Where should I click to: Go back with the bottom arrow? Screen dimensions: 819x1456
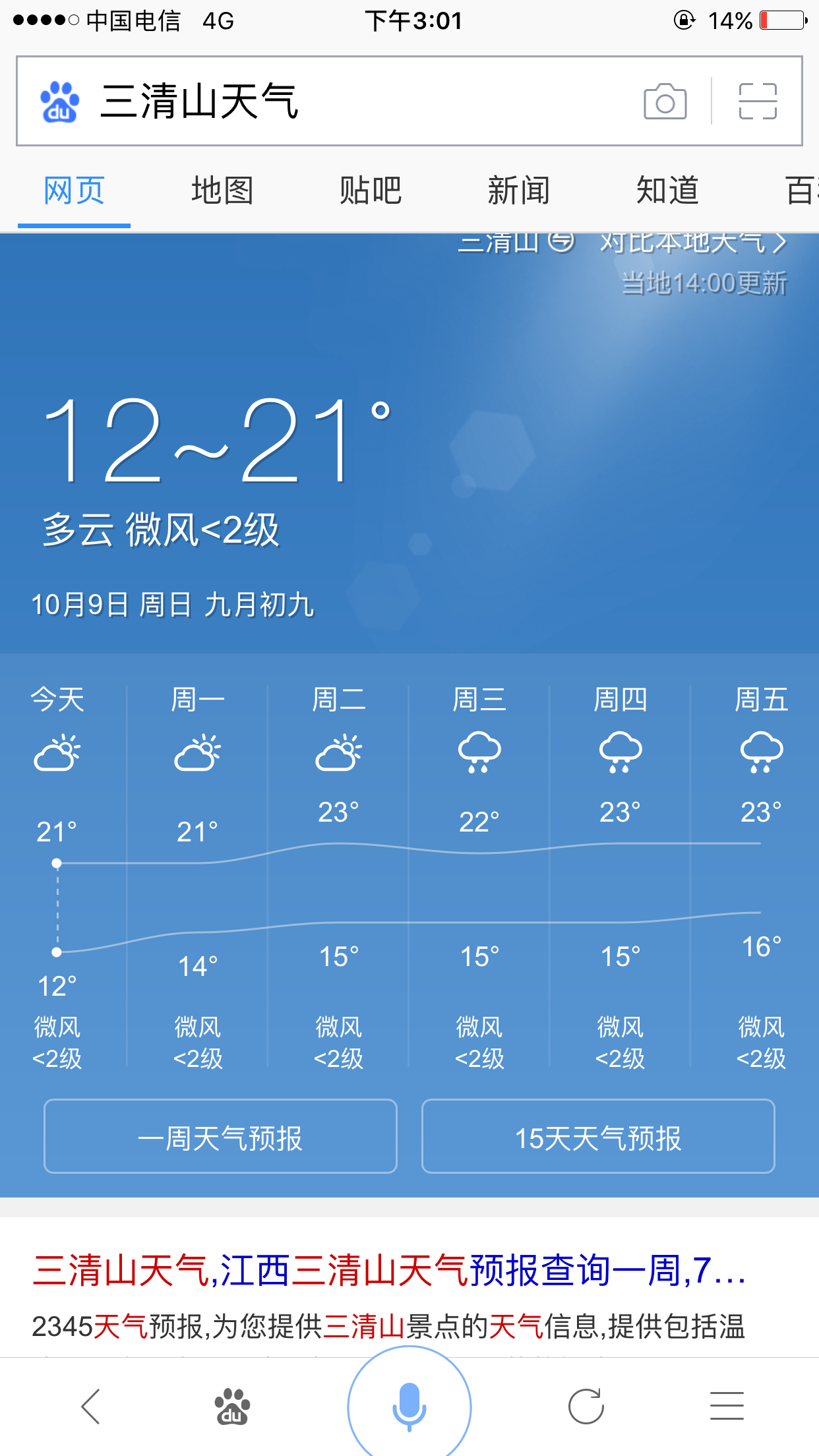pyautogui.click(x=91, y=1407)
